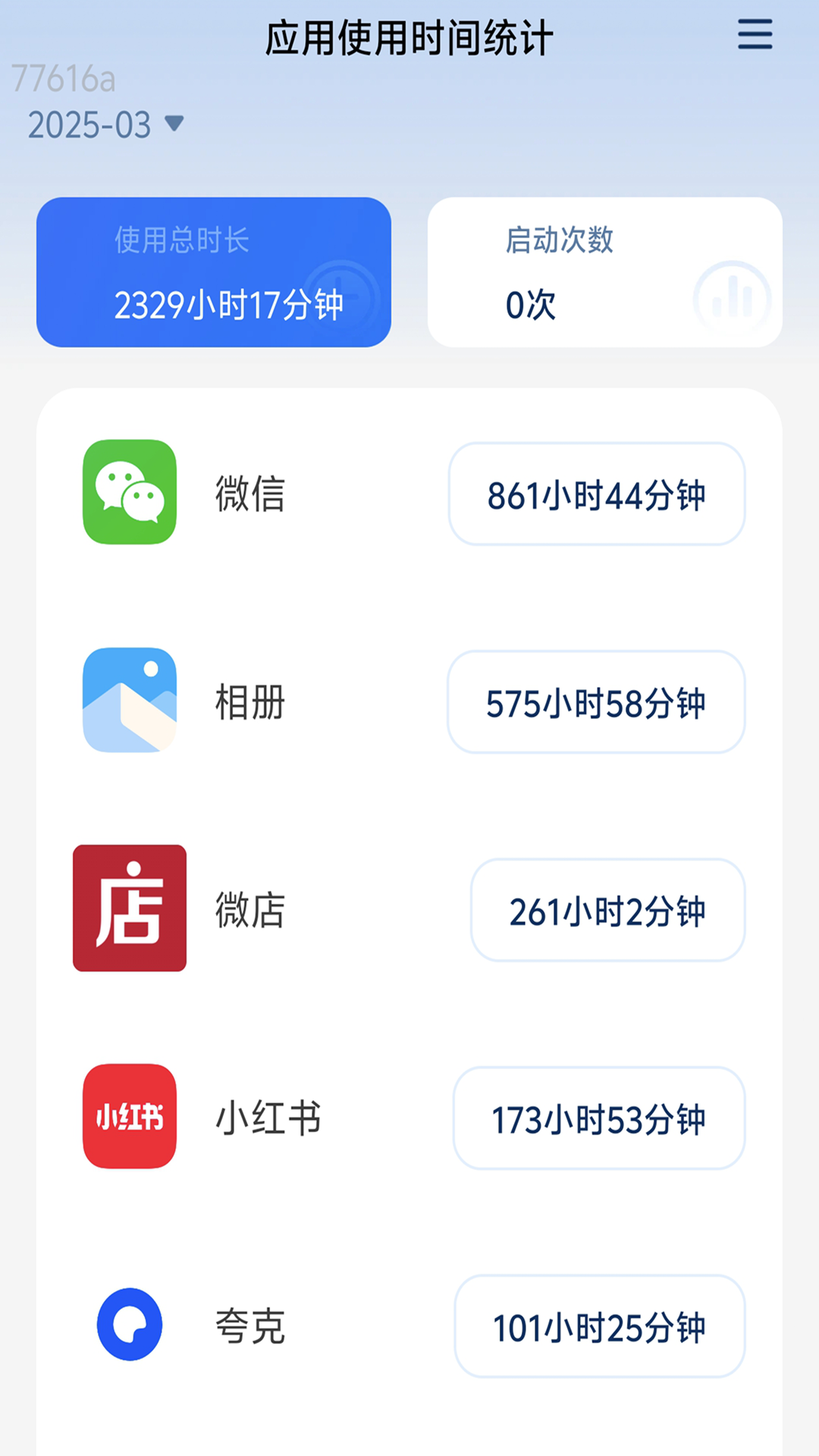The height and width of the screenshot is (1456, 819).
Task: Click WeChat's 861小时44分钟 usage button
Action: tap(598, 494)
